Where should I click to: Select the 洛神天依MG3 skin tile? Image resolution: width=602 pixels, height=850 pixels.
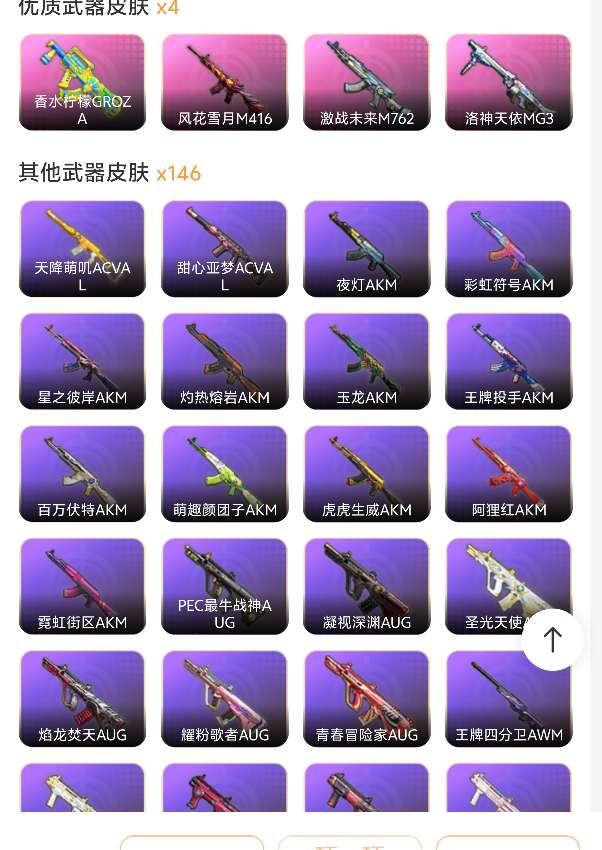pyautogui.click(x=508, y=82)
